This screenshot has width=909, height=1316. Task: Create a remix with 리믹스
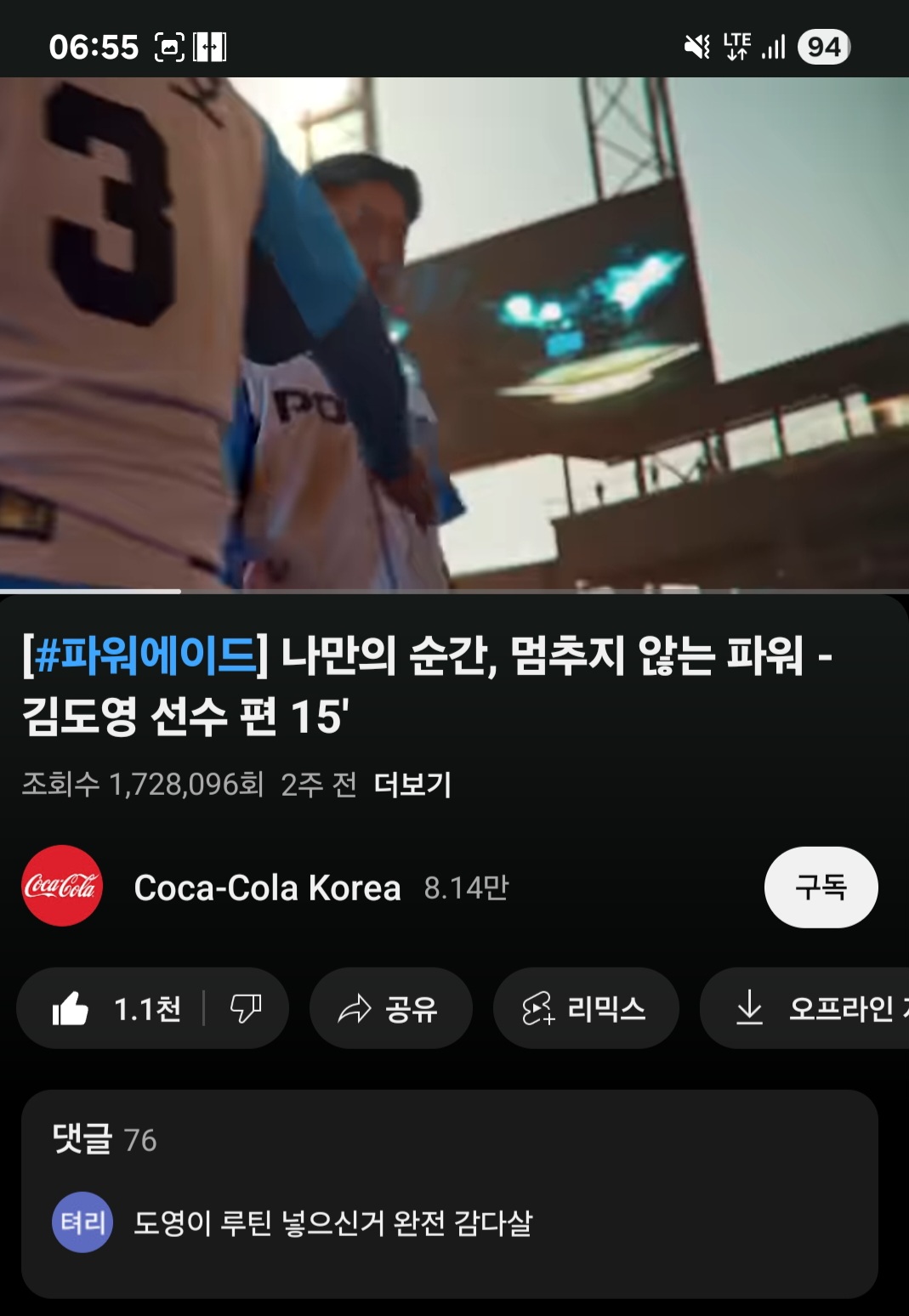pos(585,1009)
